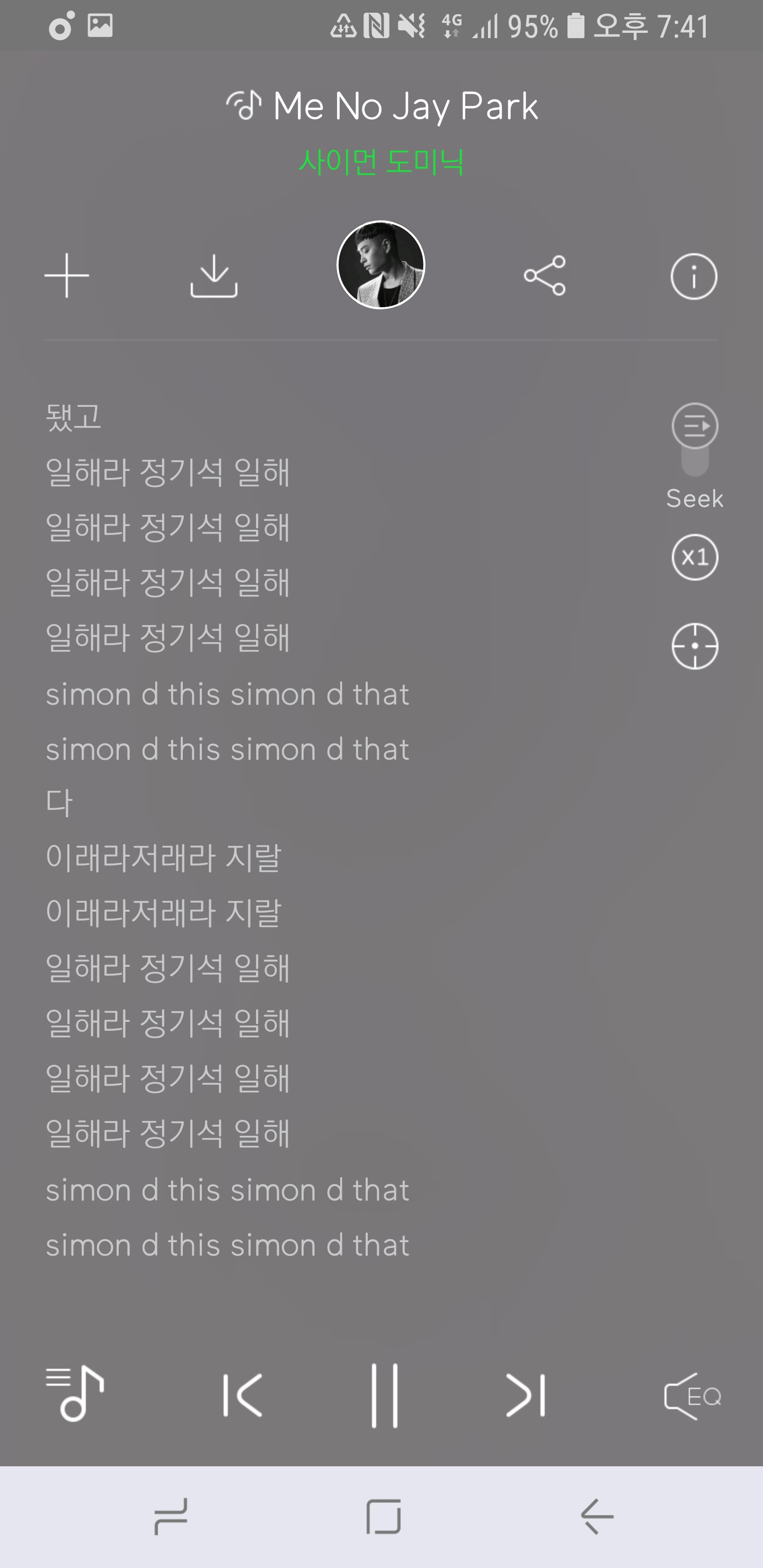
Task: Open the playlist icon
Action: [x=75, y=1394]
